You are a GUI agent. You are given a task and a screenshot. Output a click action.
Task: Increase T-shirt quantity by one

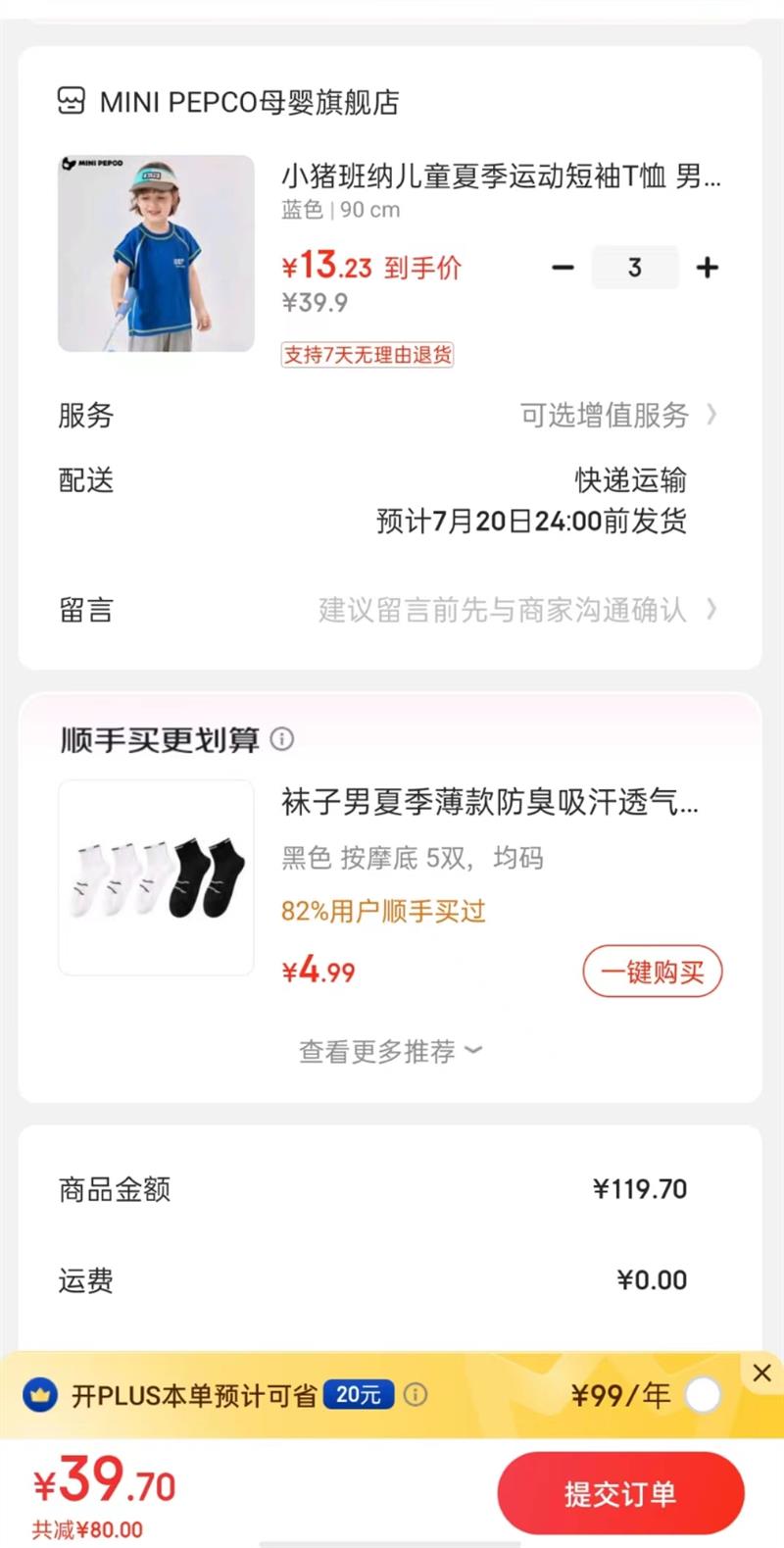point(707,268)
